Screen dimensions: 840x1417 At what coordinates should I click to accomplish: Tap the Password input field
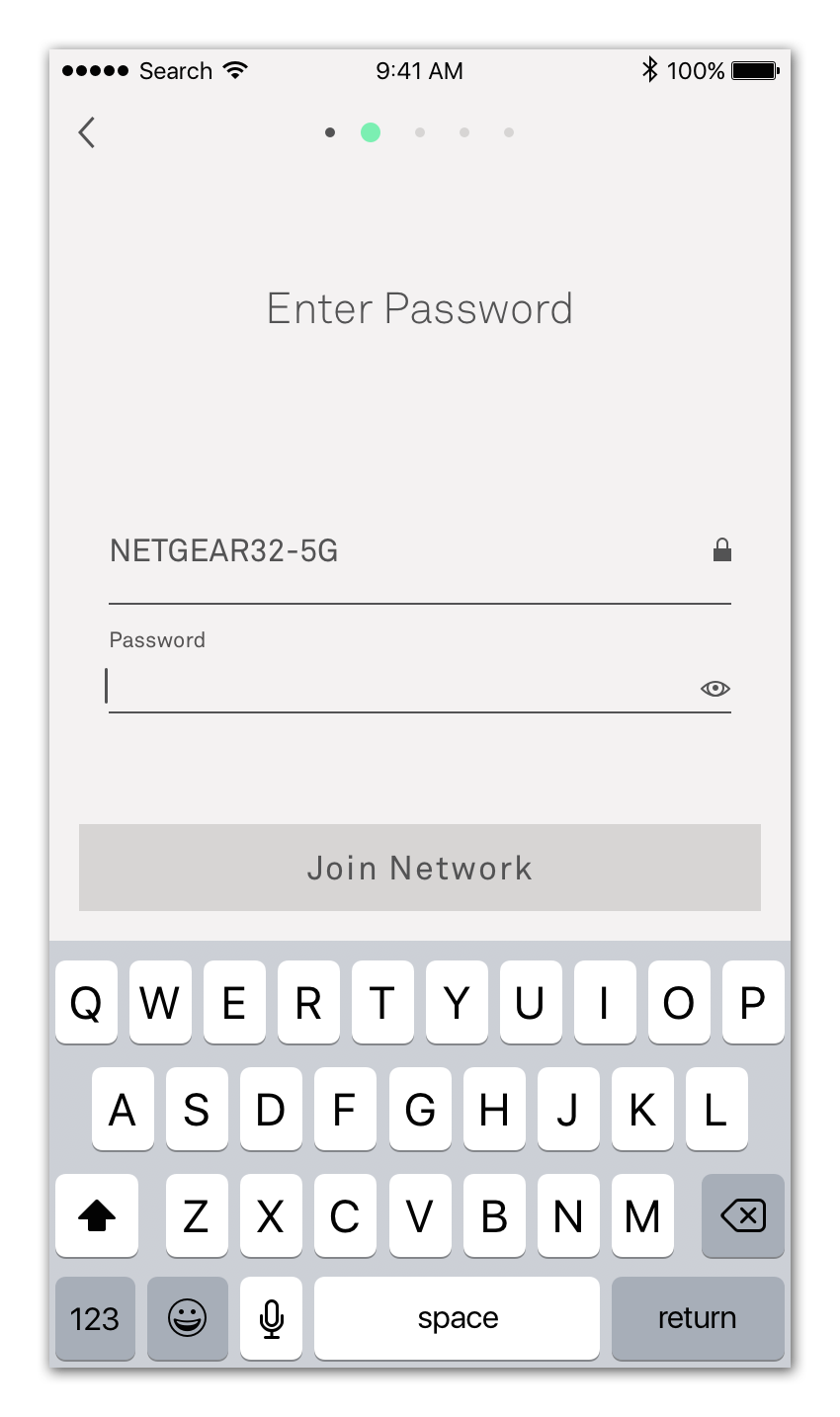coord(400,688)
